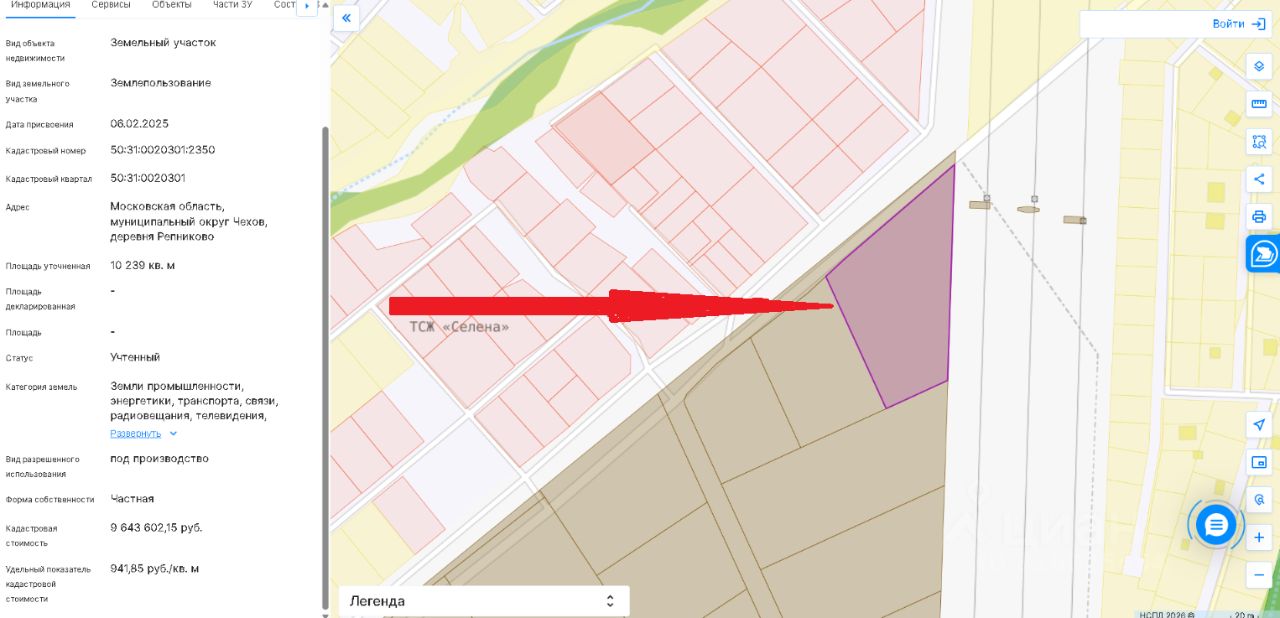Open the Объекты tab
Image resolution: width=1280 pixels, height=618 pixels.
[x=172, y=5]
